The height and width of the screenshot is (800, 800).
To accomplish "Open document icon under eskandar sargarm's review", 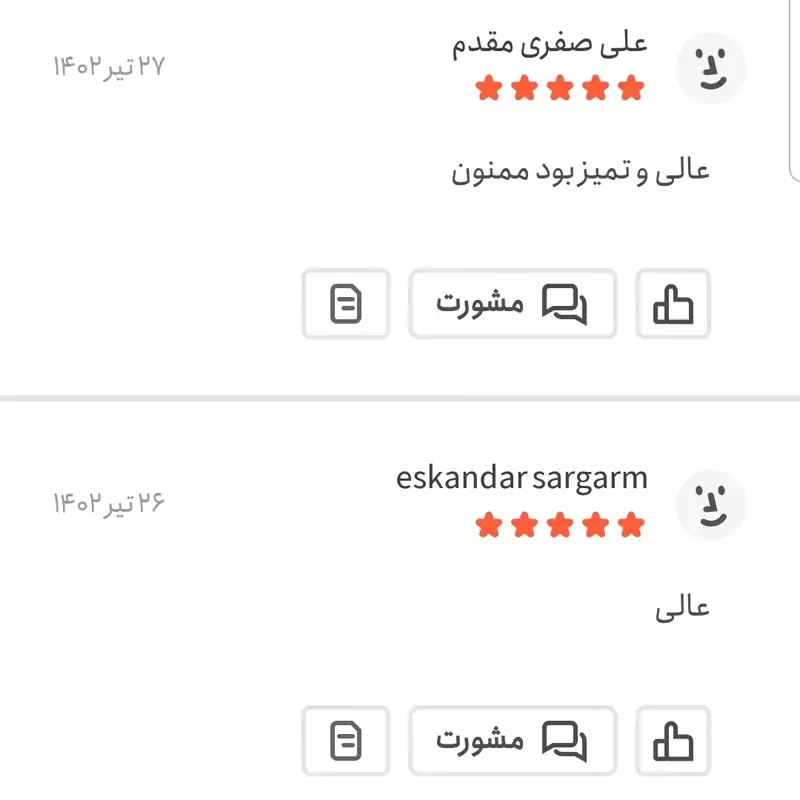I will (346, 741).
